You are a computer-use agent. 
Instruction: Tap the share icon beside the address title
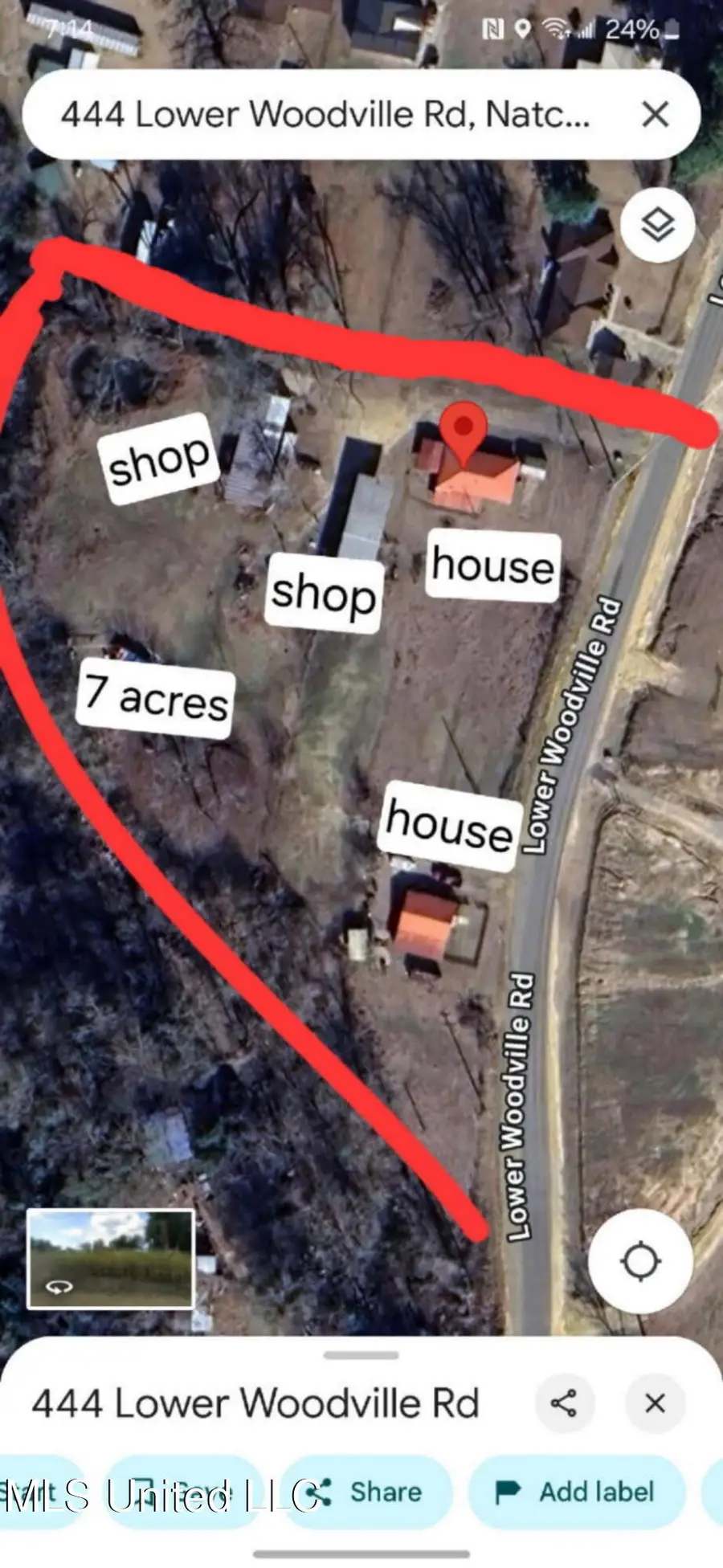[564, 1403]
